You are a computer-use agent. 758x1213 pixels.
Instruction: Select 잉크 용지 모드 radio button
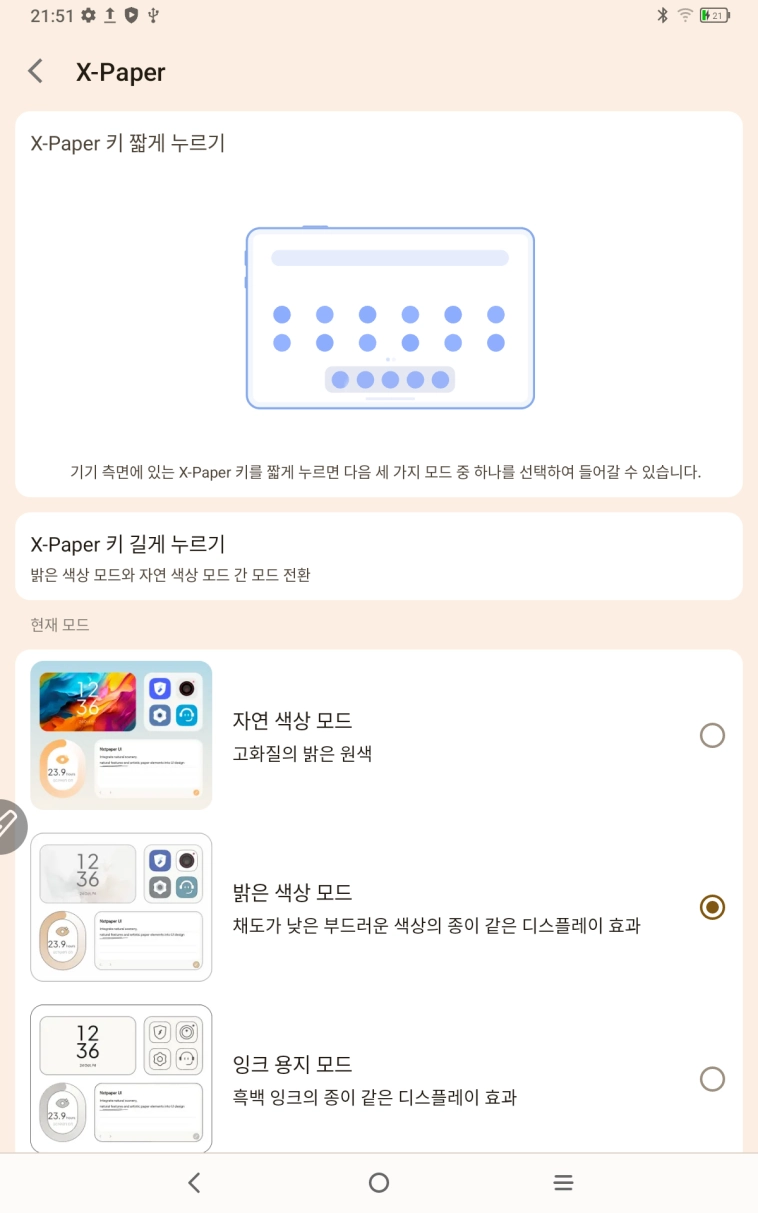click(x=712, y=1079)
